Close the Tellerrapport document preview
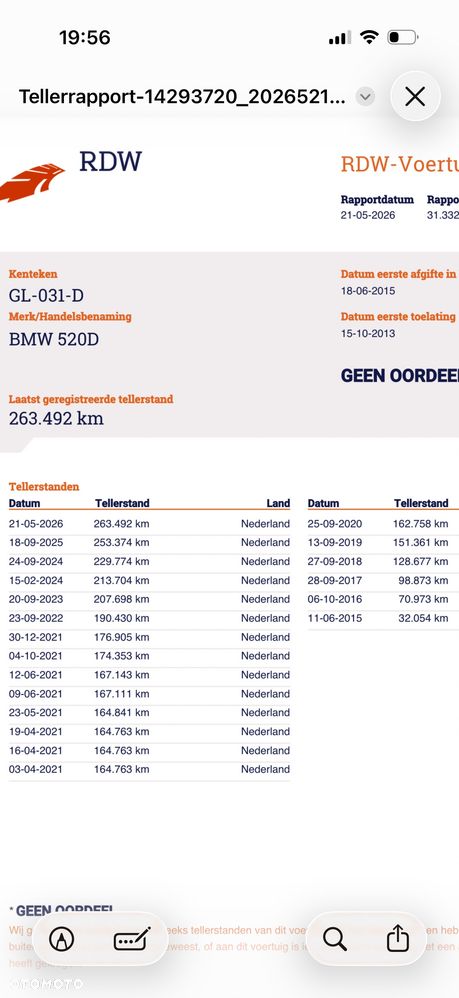Image resolution: width=459 pixels, height=998 pixels. point(415,97)
